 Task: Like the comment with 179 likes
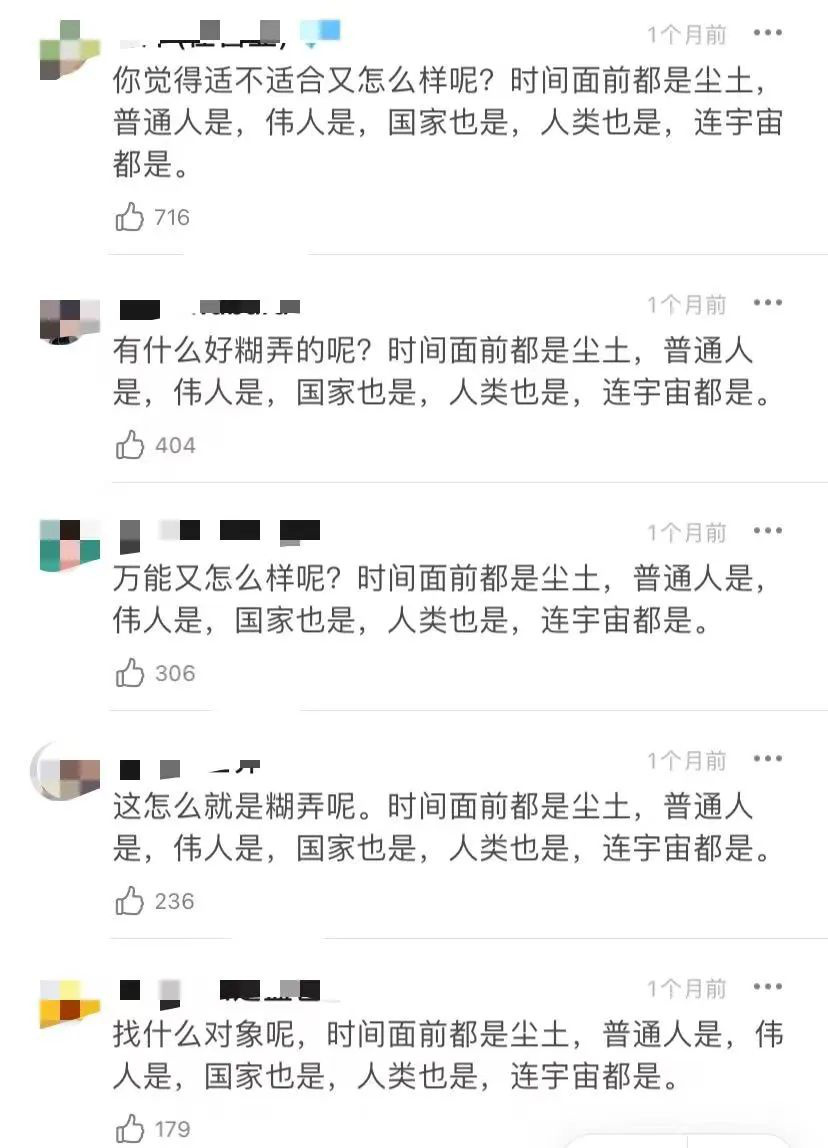[130, 1130]
